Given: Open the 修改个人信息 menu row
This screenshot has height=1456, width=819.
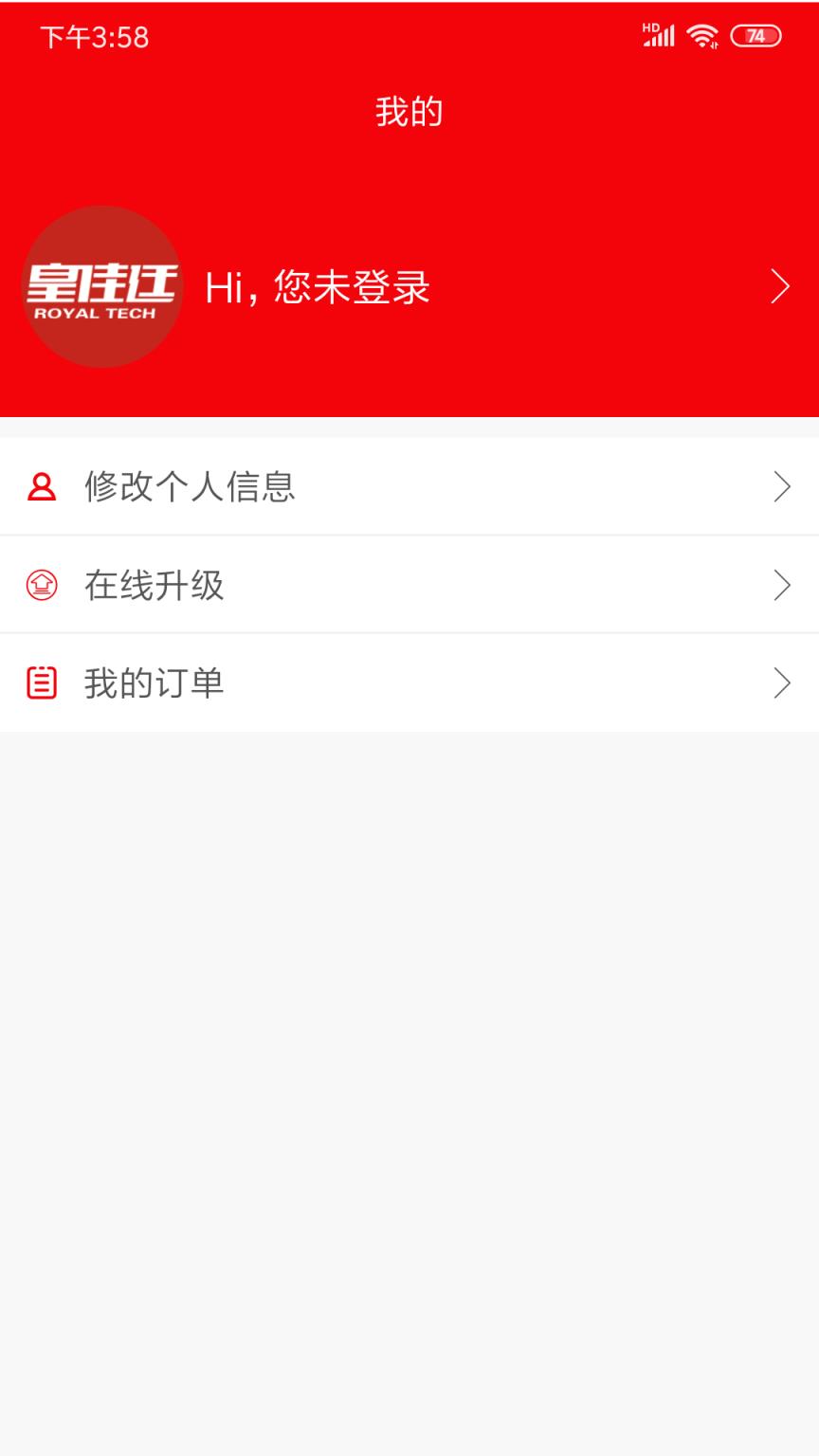Looking at the screenshot, I should (409, 486).
